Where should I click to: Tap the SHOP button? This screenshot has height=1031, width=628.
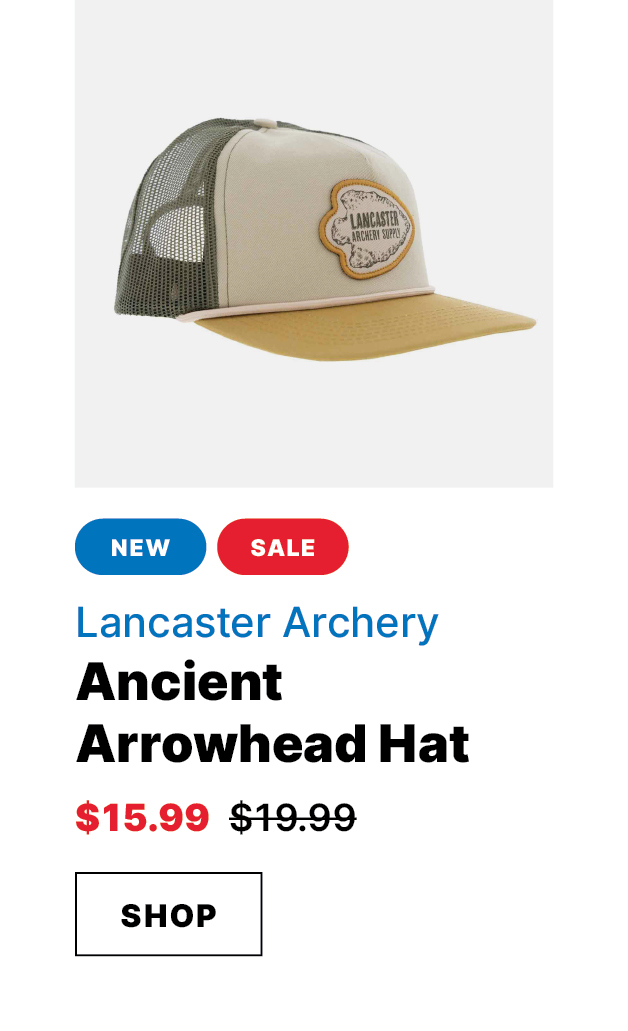pos(168,914)
